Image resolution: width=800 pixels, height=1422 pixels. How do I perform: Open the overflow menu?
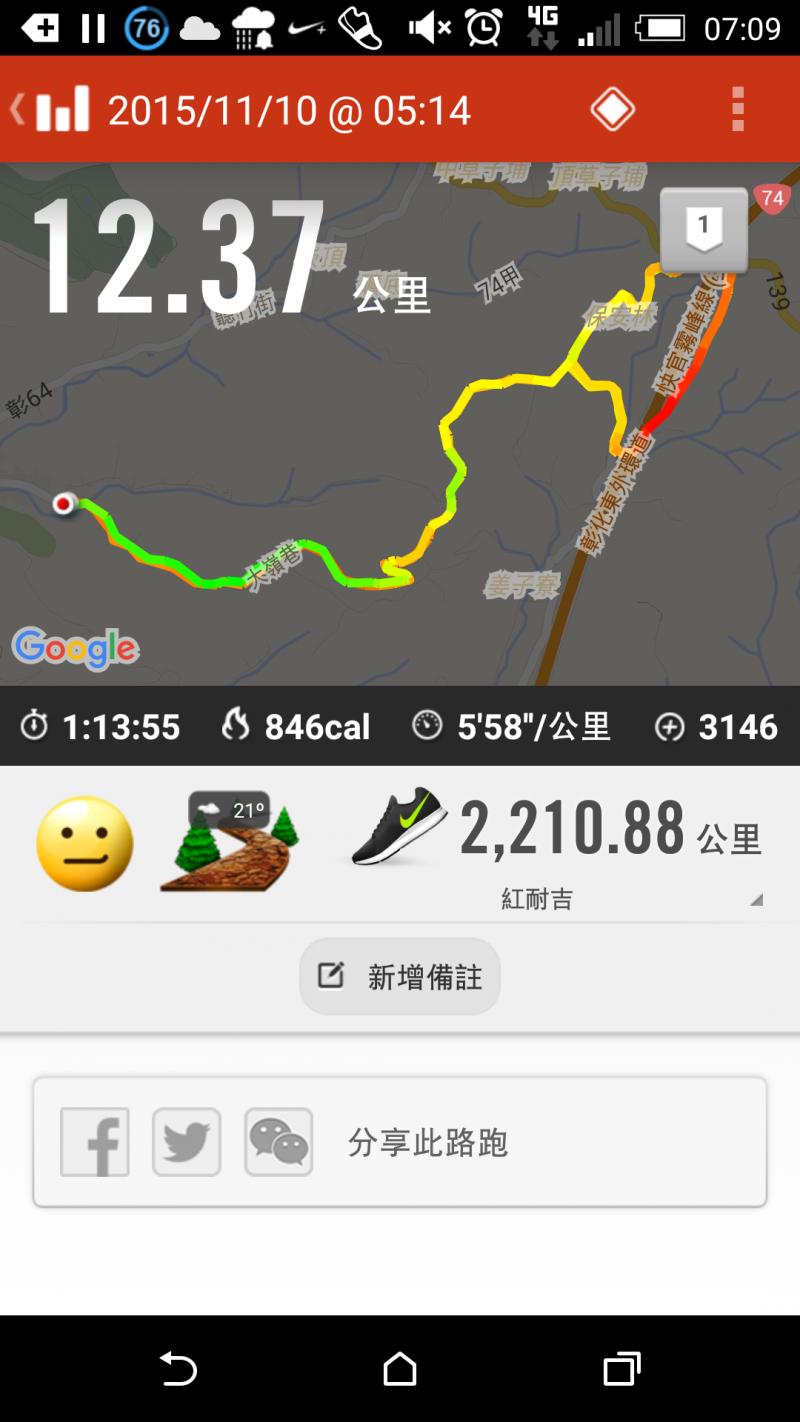pyautogui.click(x=738, y=109)
